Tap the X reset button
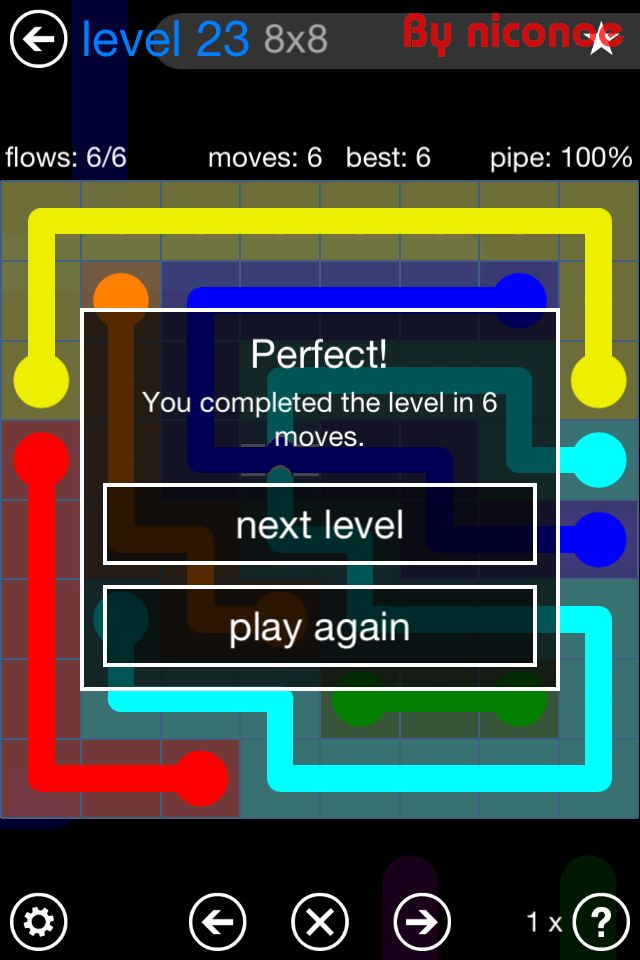The height and width of the screenshot is (960, 640). coord(320,921)
